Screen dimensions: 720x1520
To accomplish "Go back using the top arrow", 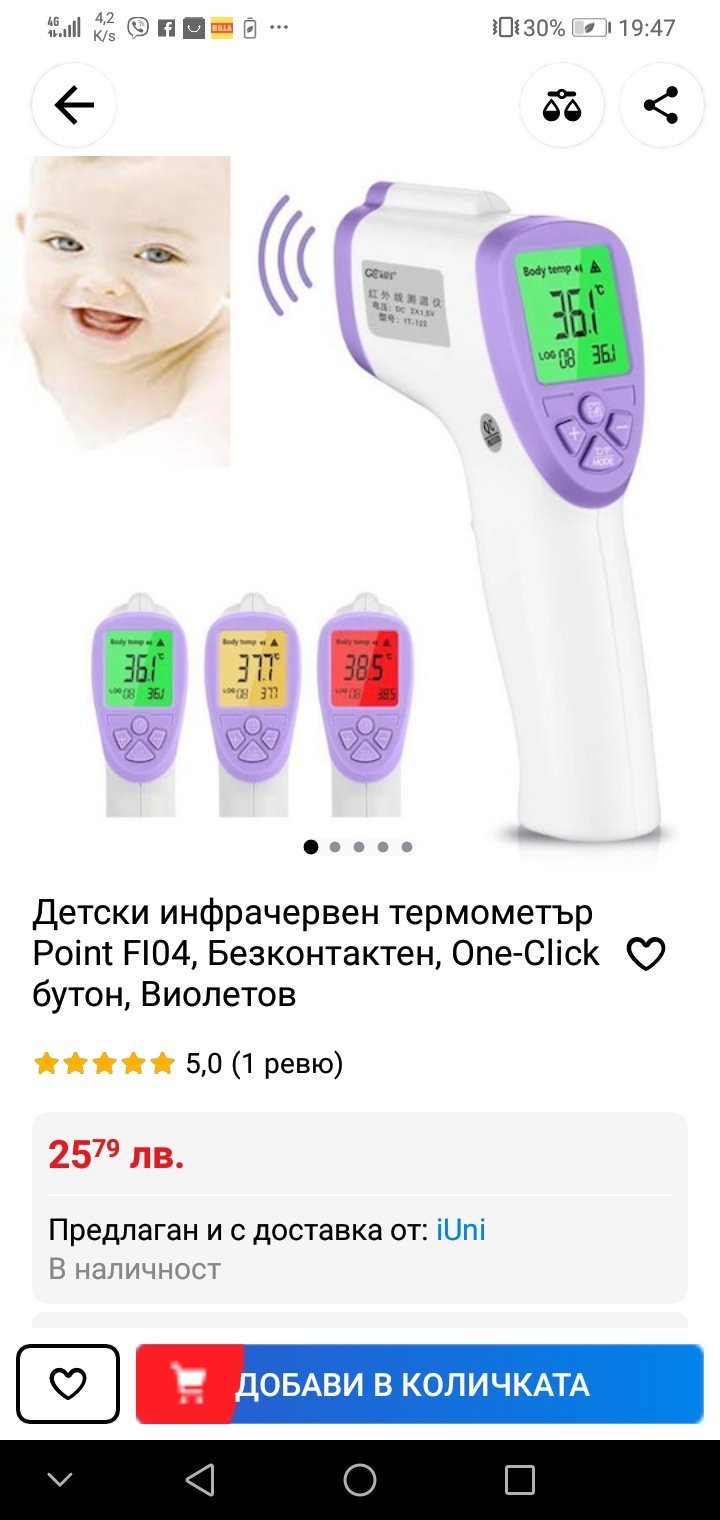I will [74, 105].
